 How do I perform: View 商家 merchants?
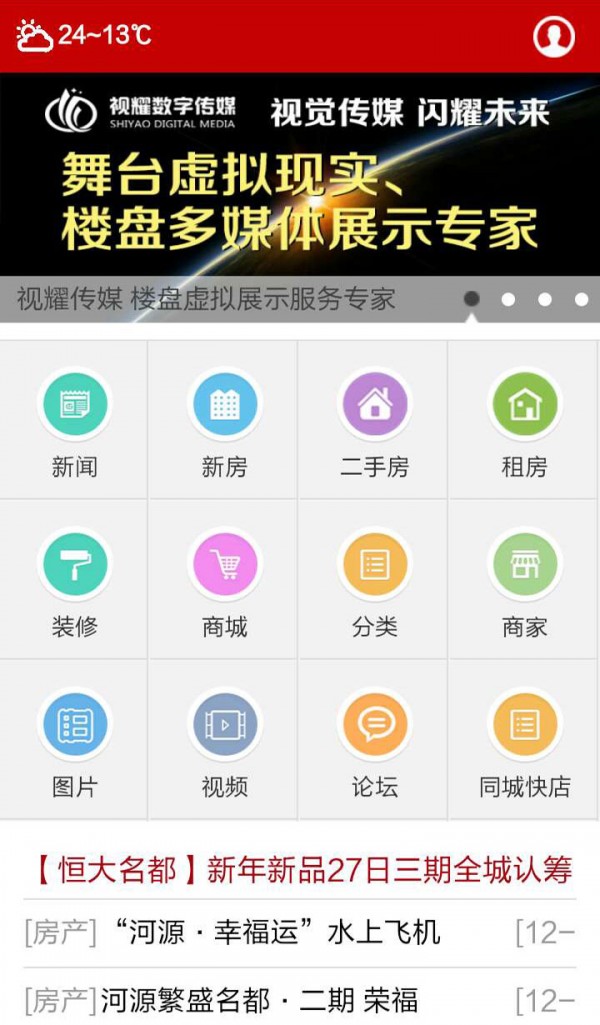click(x=524, y=580)
